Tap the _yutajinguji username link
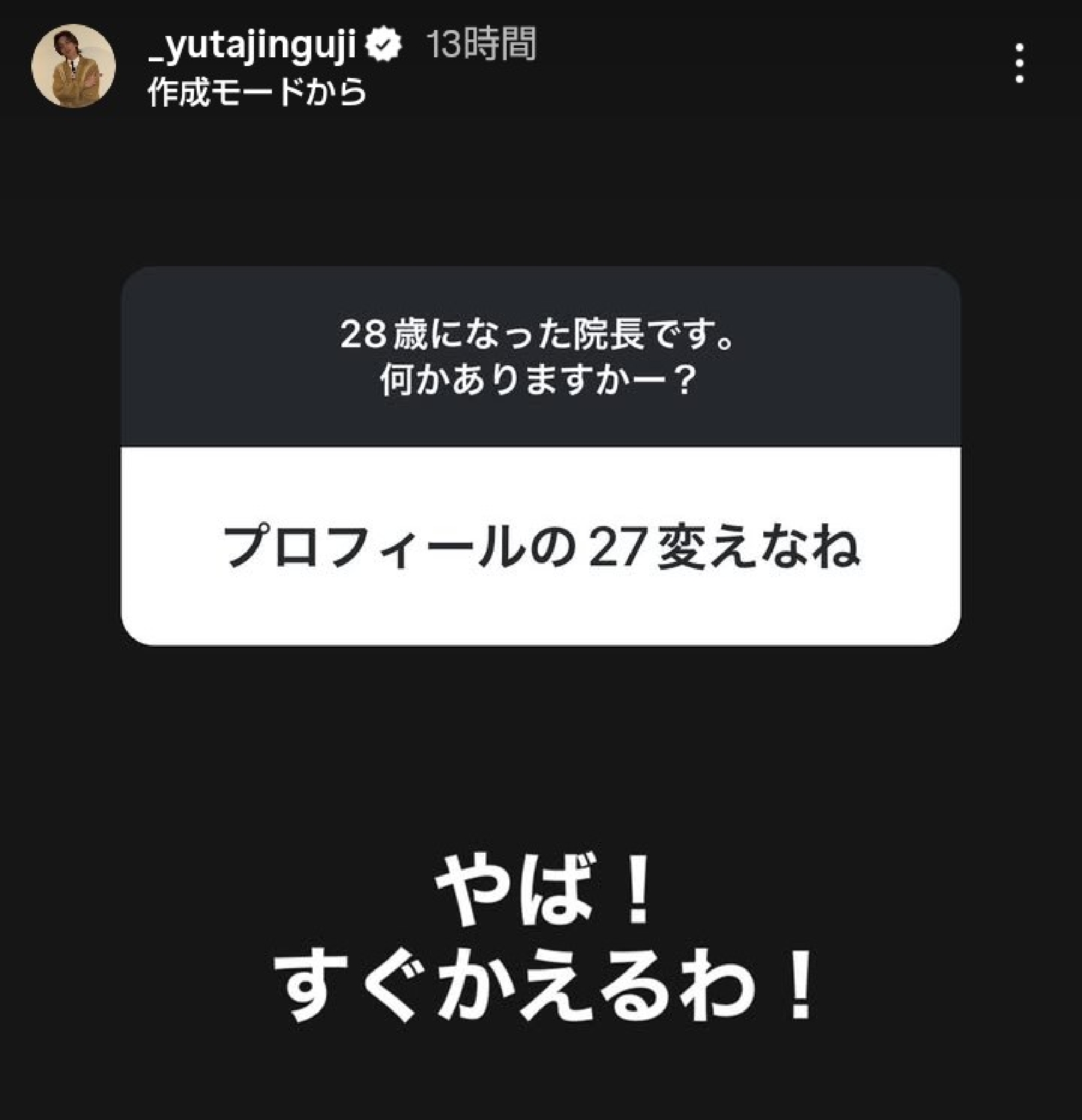Viewport: 1082px width, 1120px height. pos(251,46)
